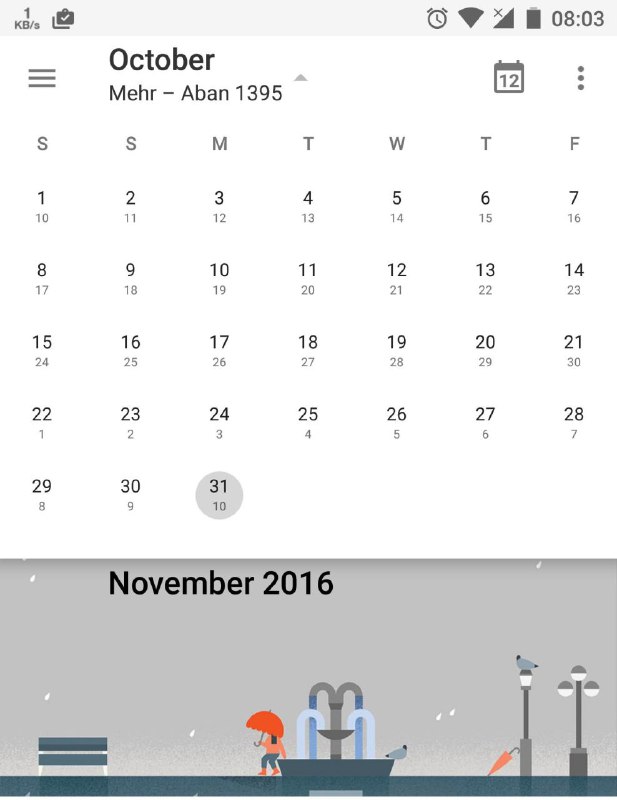617x800 pixels.
Task: Jump to today using calendar icon
Action: point(509,78)
